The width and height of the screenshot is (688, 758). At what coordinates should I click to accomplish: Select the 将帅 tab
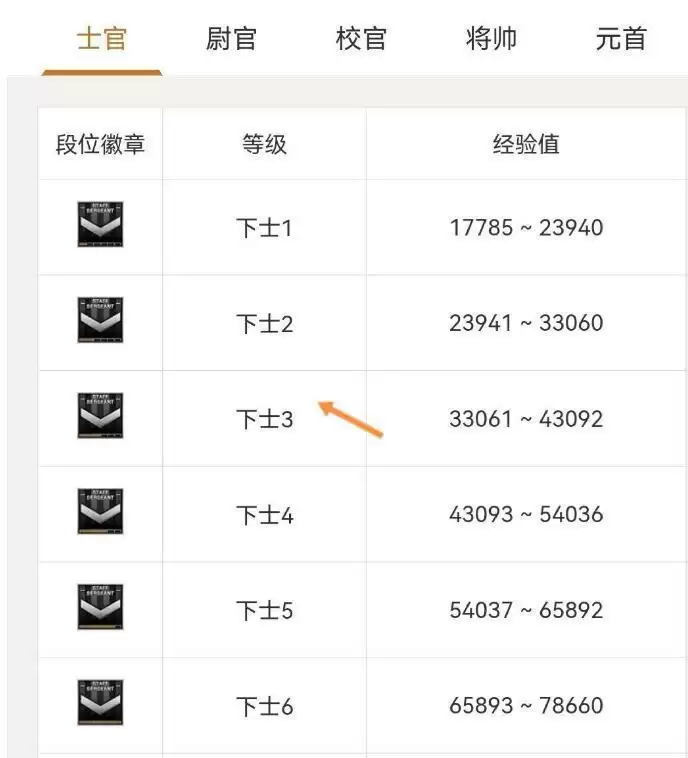click(491, 40)
